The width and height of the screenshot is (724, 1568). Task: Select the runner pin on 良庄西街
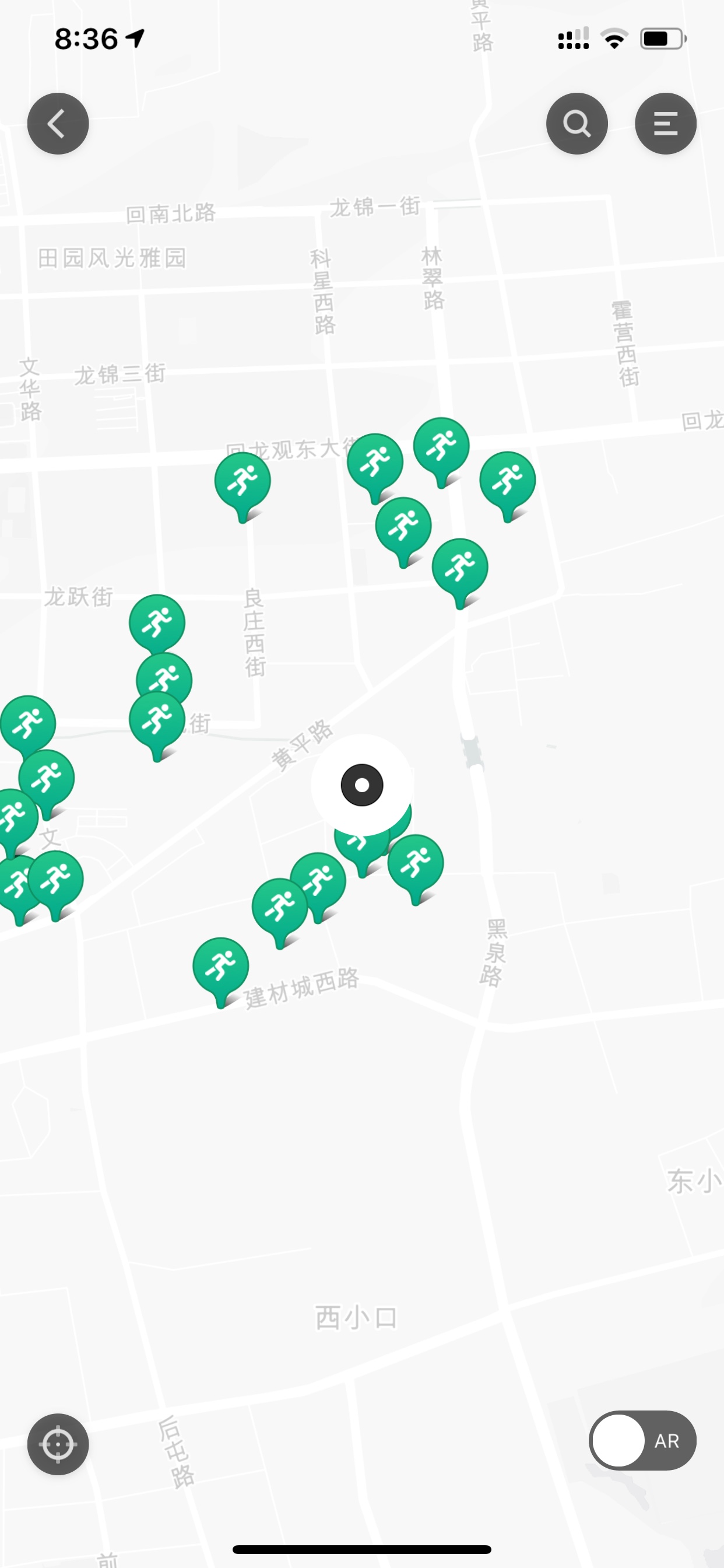pyautogui.click(x=242, y=487)
